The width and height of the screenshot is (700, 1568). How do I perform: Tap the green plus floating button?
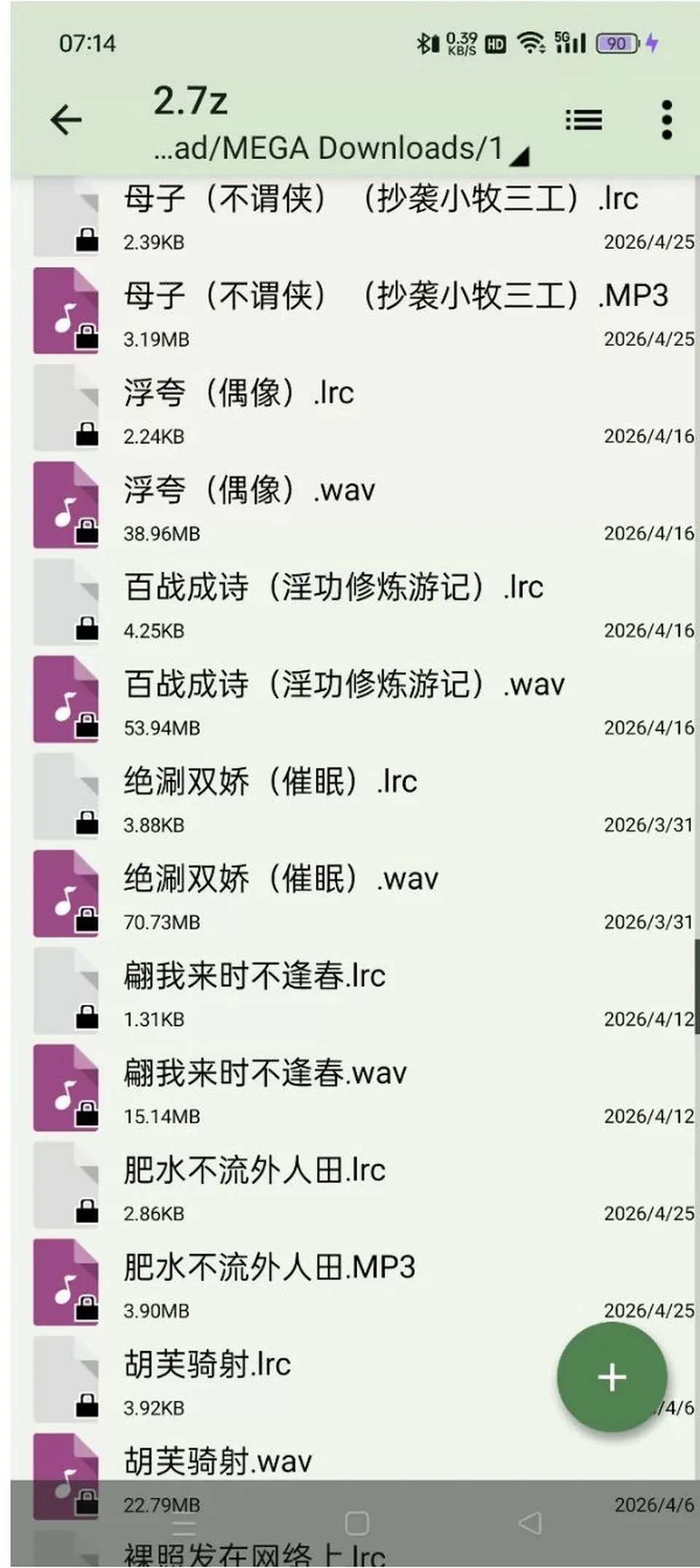(x=612, y=1377)
